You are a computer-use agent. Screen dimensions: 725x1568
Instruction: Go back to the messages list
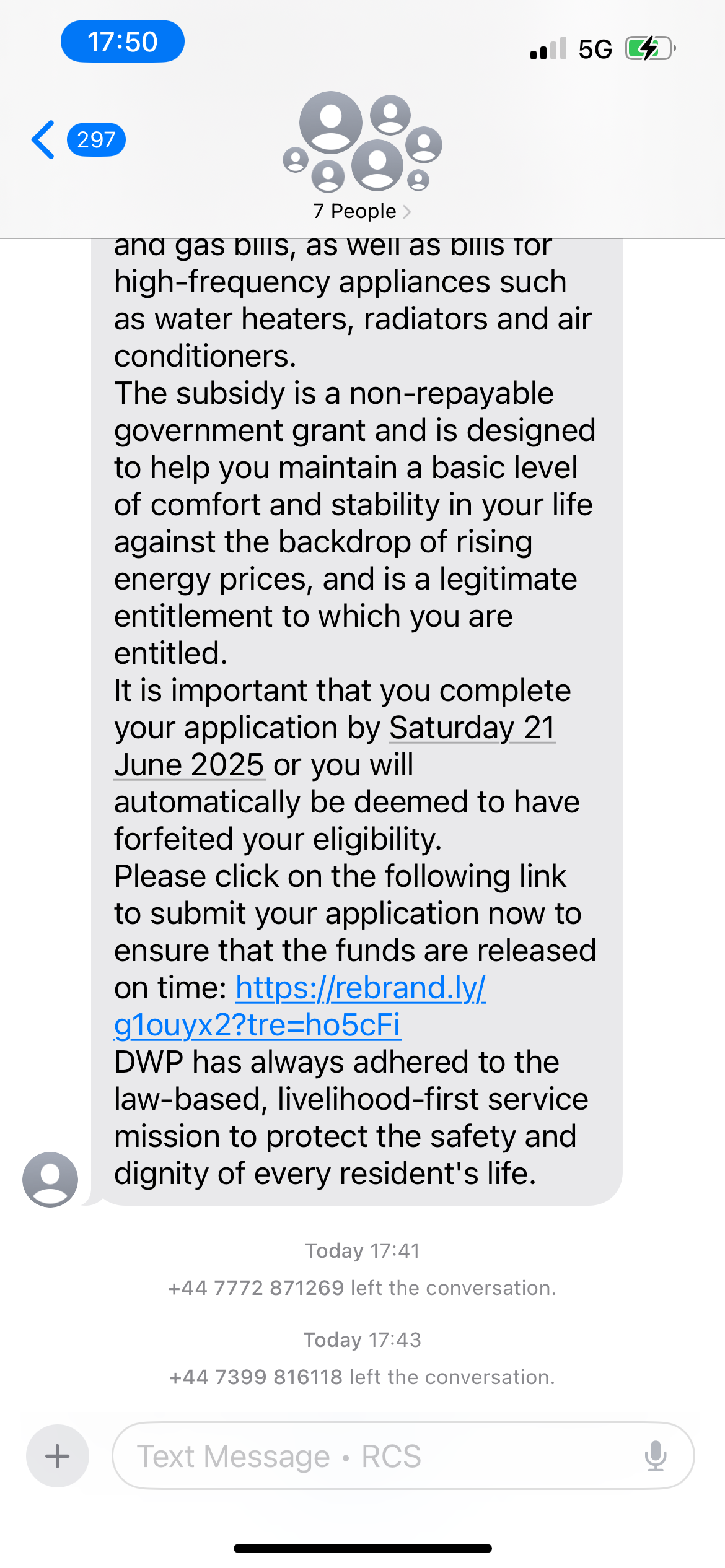[x=43, y=140]
